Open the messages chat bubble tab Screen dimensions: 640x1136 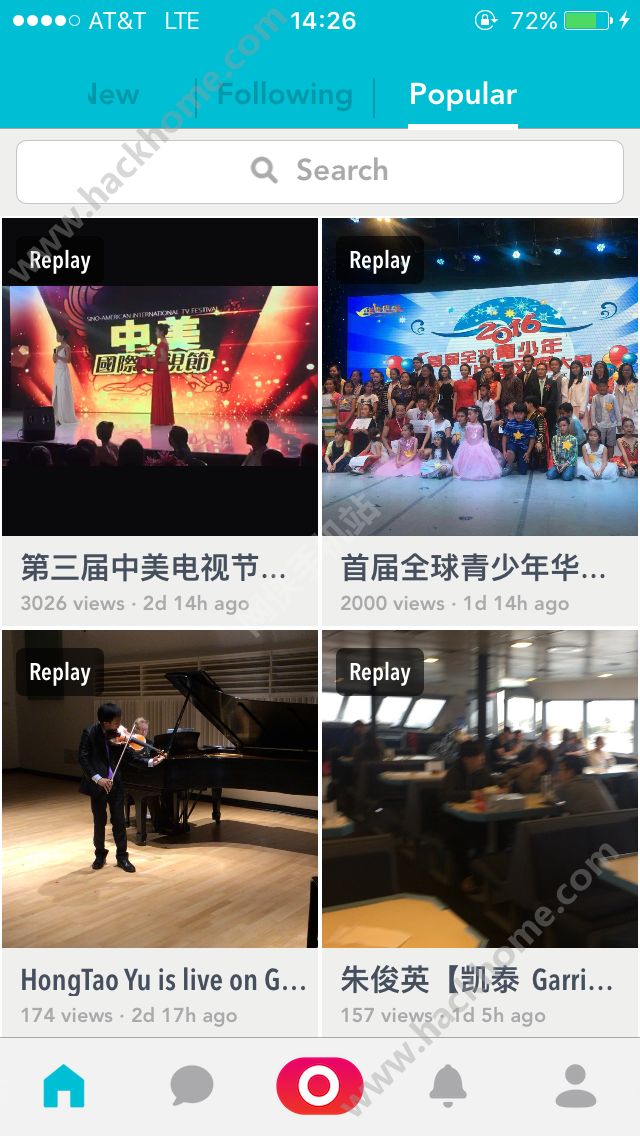[x=192, y=1086]
